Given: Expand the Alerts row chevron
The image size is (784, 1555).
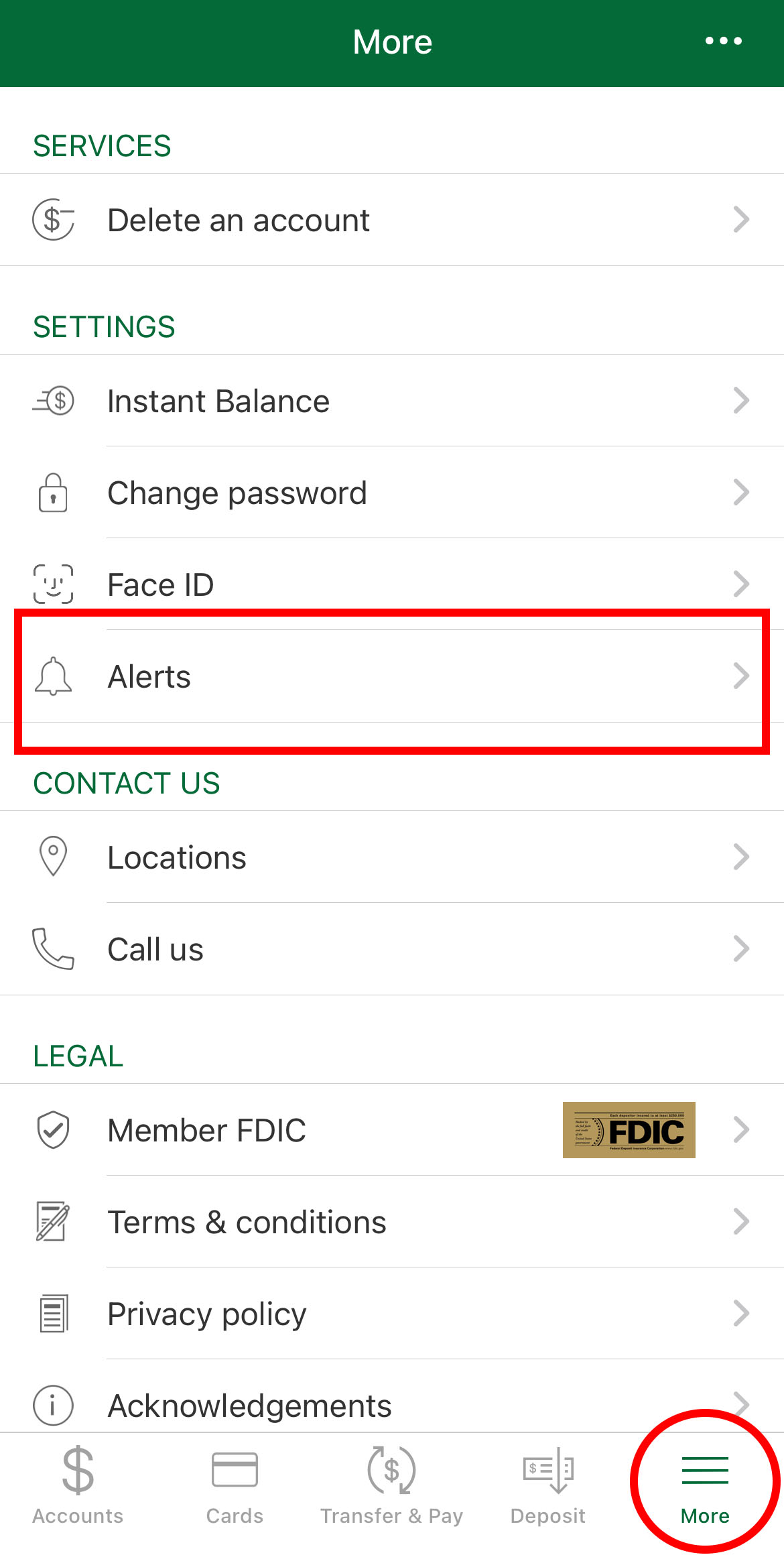Looking at the screenshot, I should (741, 677).
